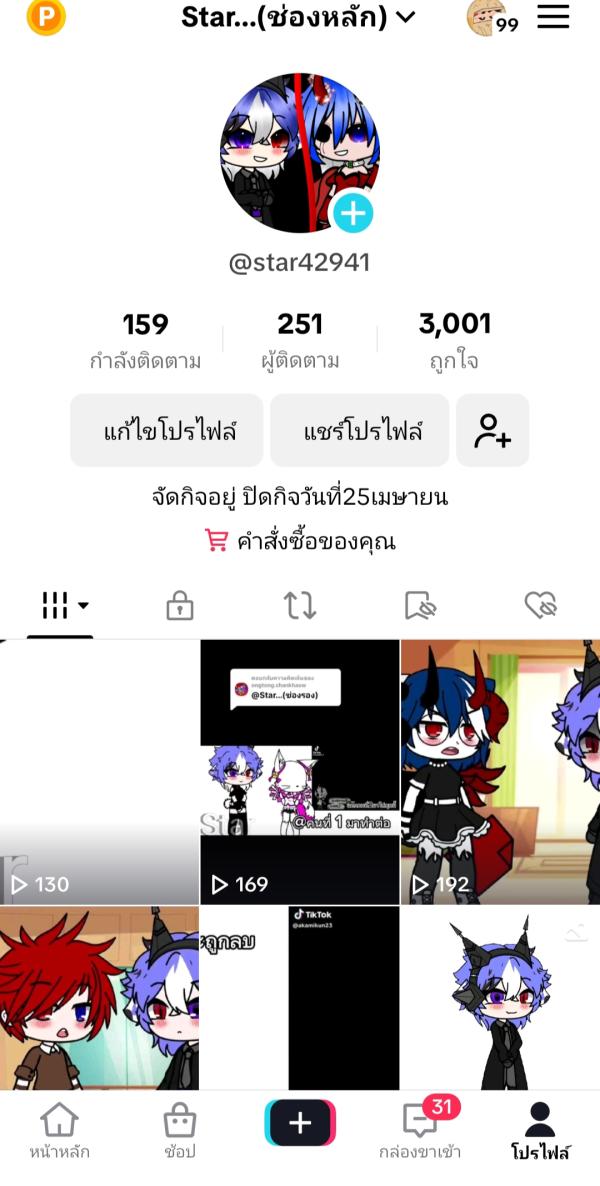Viewport: 600px width, 1186px height.
Task: Switch to the liked videos heart tab
Action: tap(540, 605)
